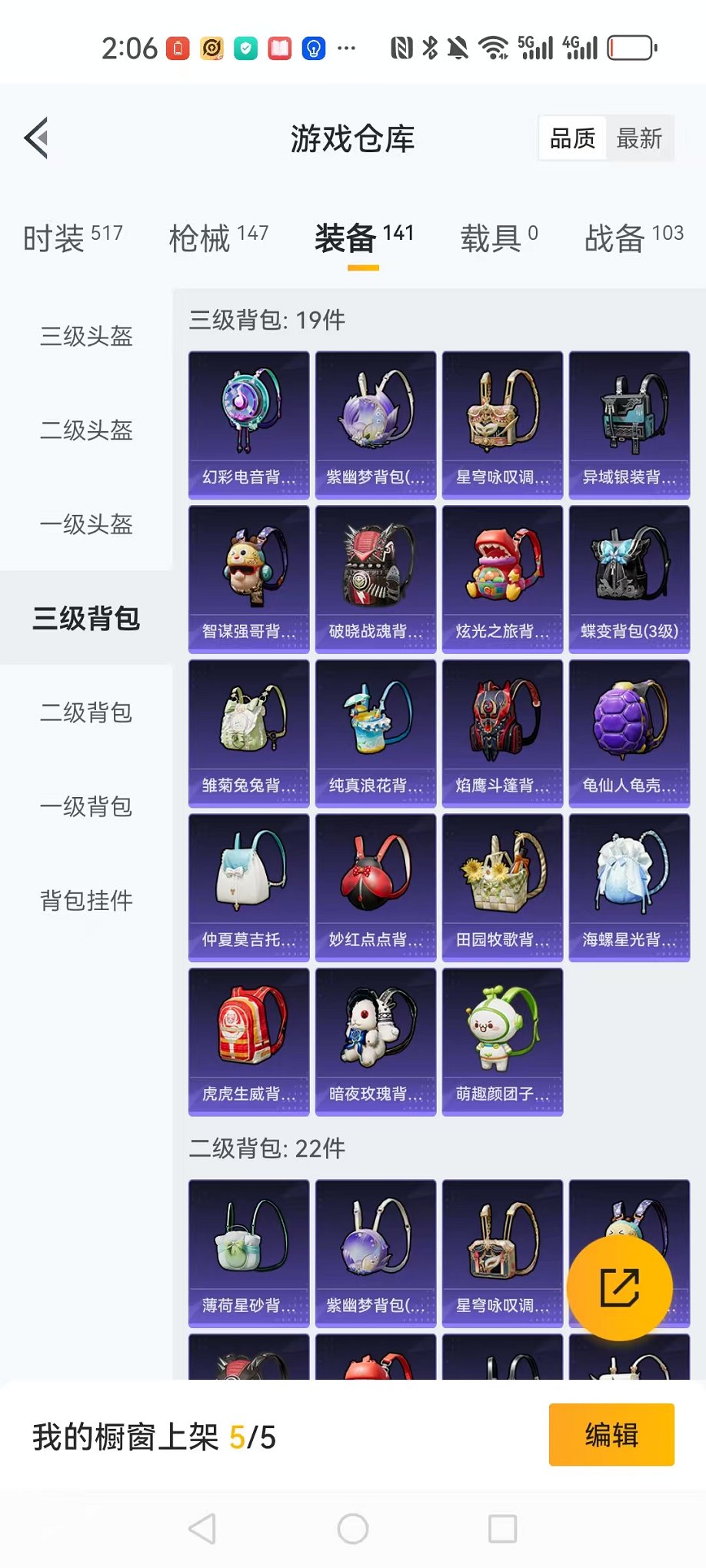
Task: Switch to the 时装 tab
Action: 72,238
